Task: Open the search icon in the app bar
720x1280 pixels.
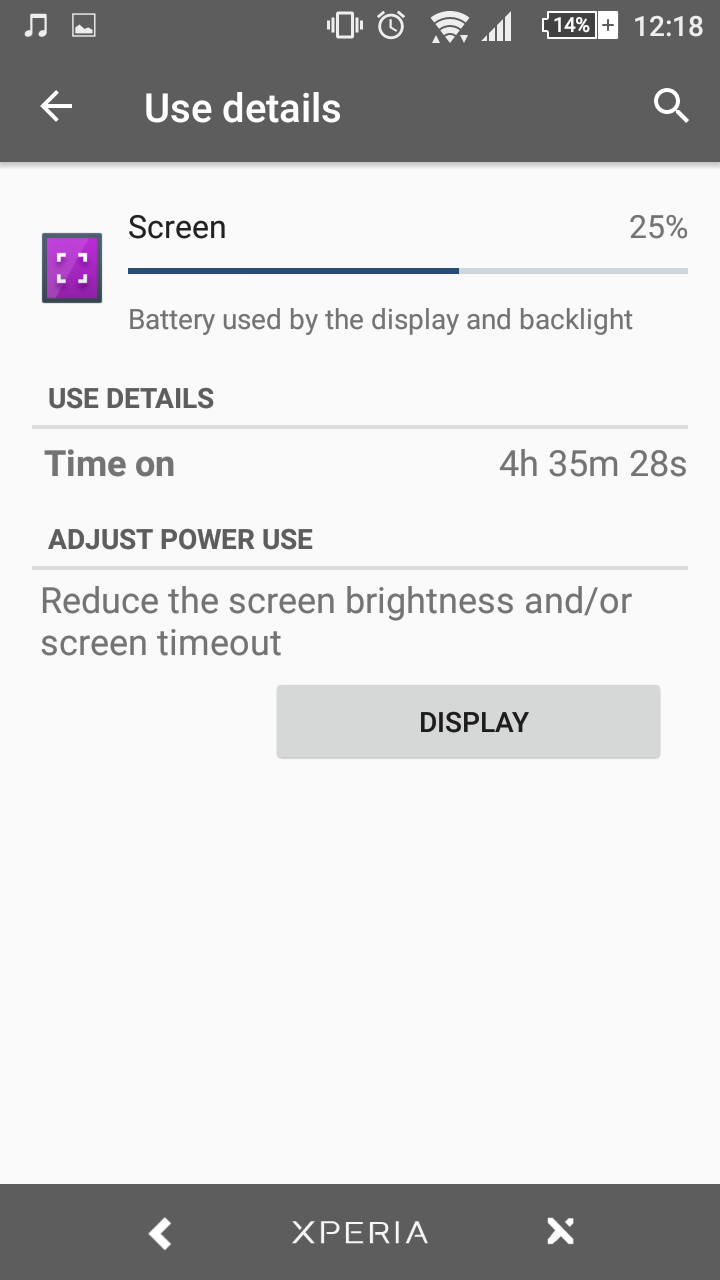Action: coord(671,105)
